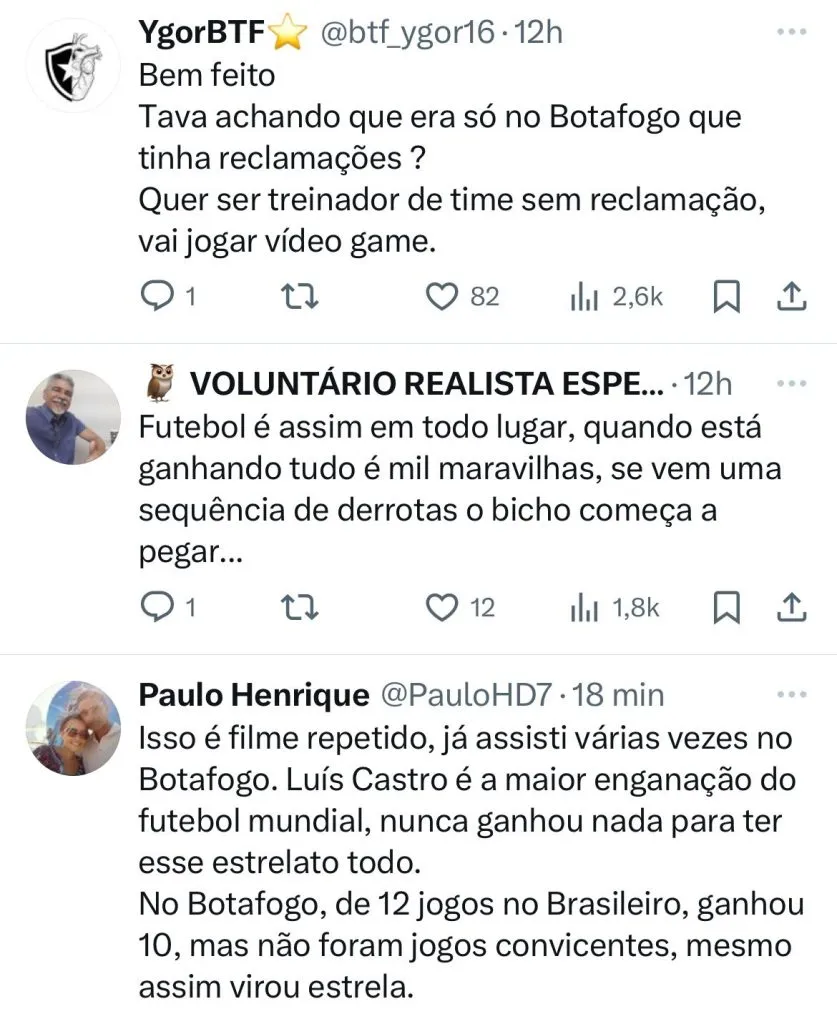Open YgorBTF's profile picture
Screen dimensions: 837x1024
tap(73, 65)
